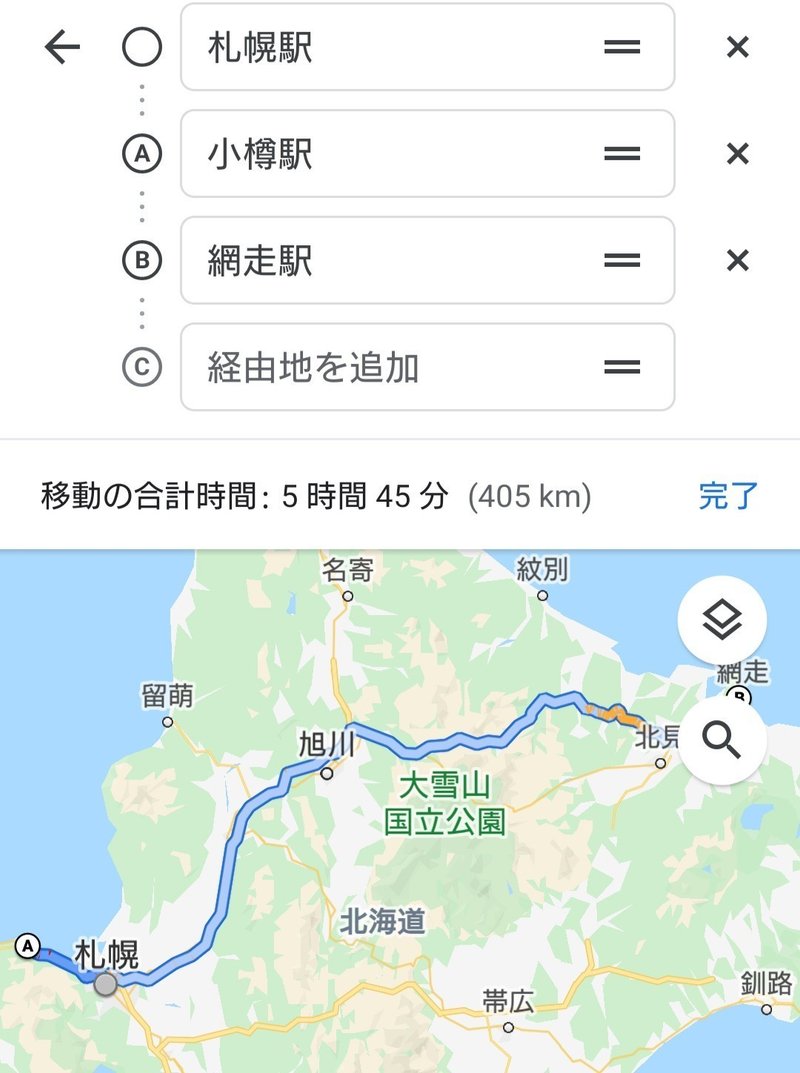The width and height of the screenshot is (800, 1073).
Task: Tap the reorder handle on 小樽駅
Action: (x=622, y=154)
